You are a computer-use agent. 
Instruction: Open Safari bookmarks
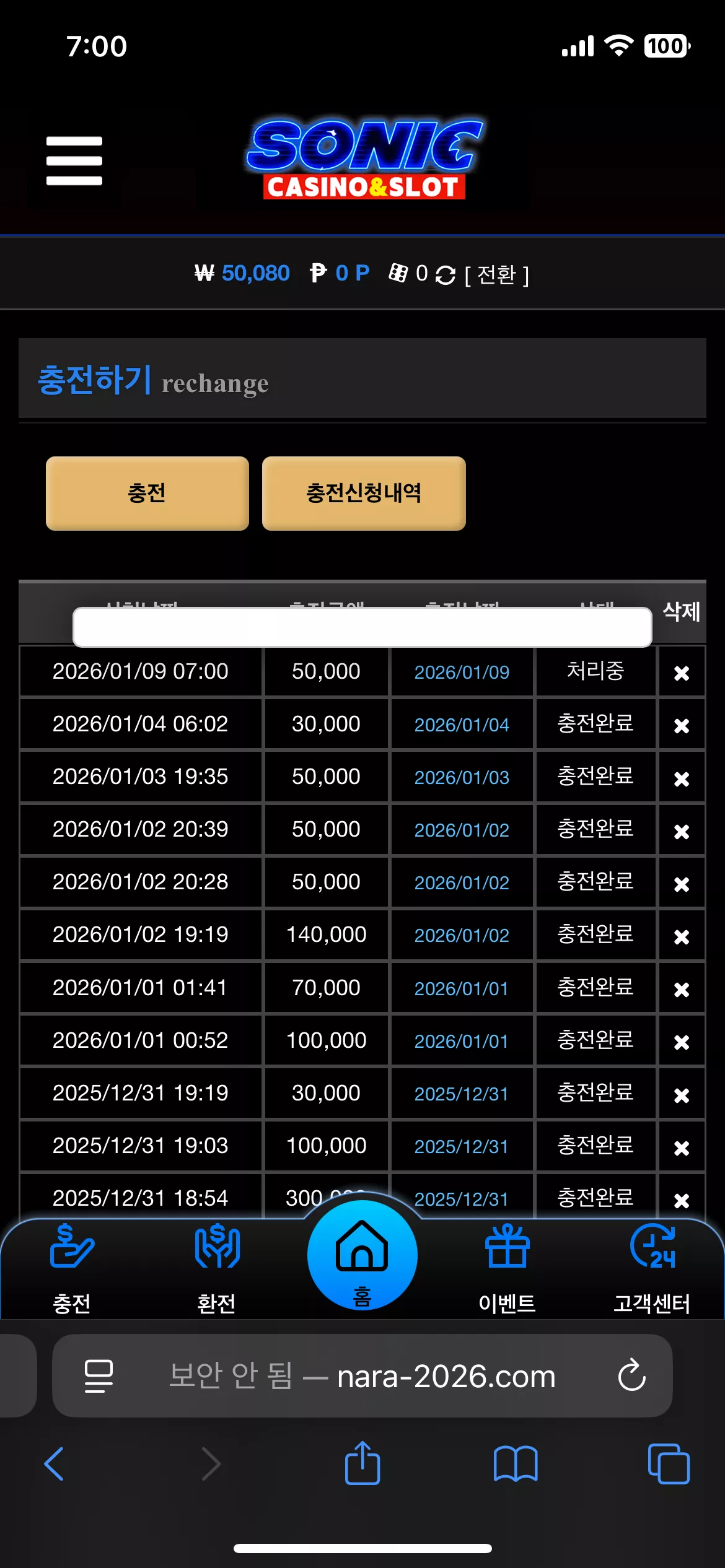click(x=516, y=1464)
